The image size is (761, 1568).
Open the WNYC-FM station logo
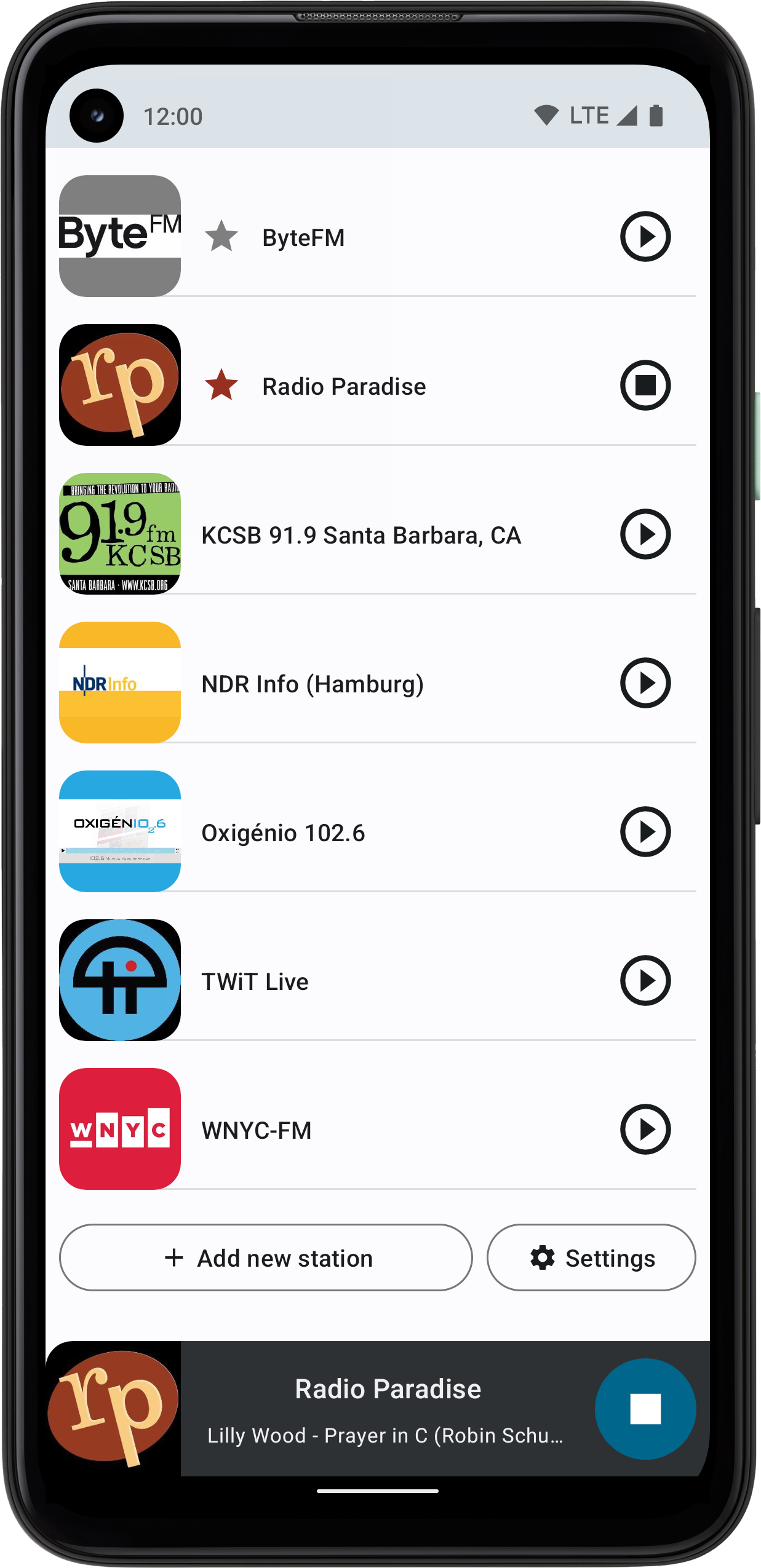120,1129
